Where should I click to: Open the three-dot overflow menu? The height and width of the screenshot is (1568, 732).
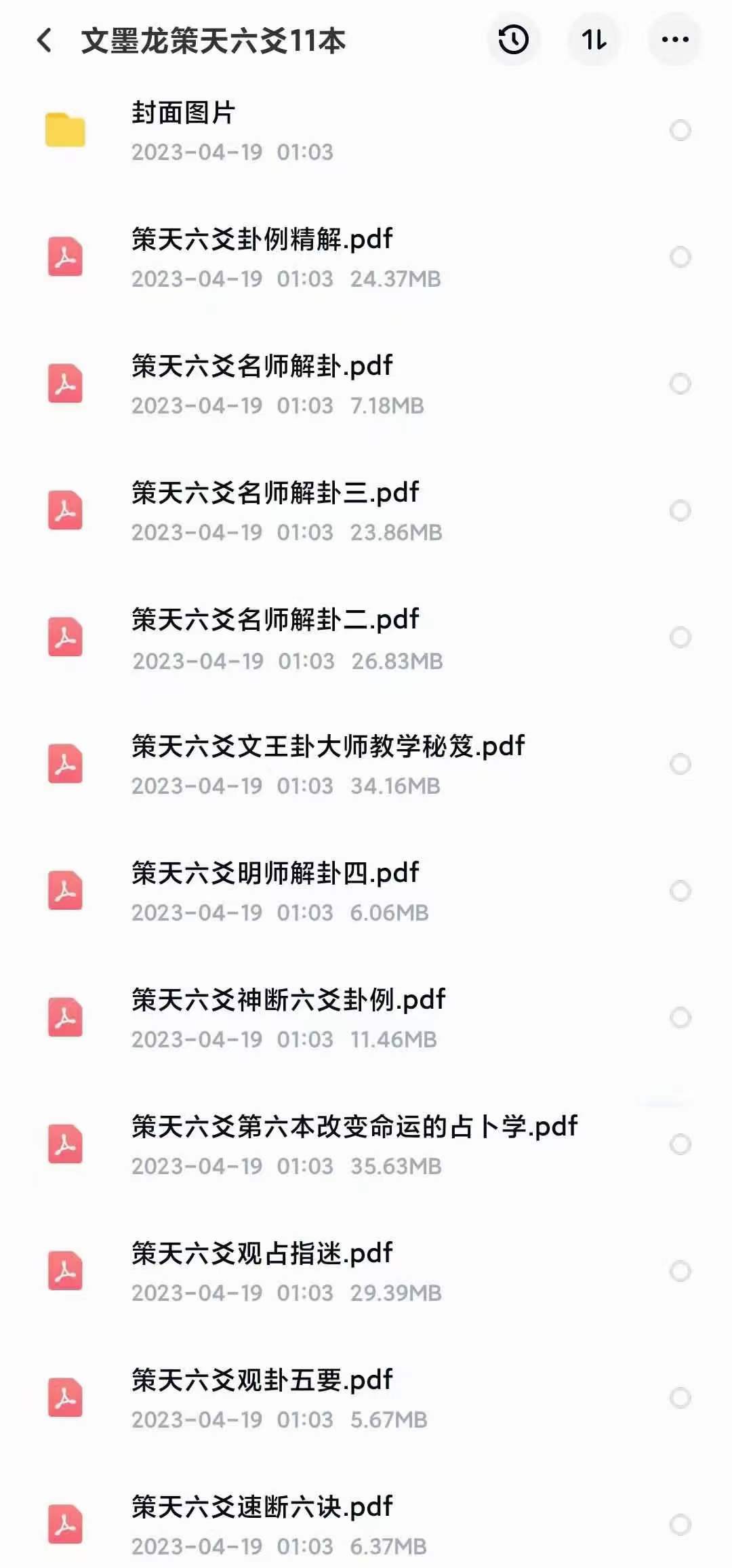675,40
